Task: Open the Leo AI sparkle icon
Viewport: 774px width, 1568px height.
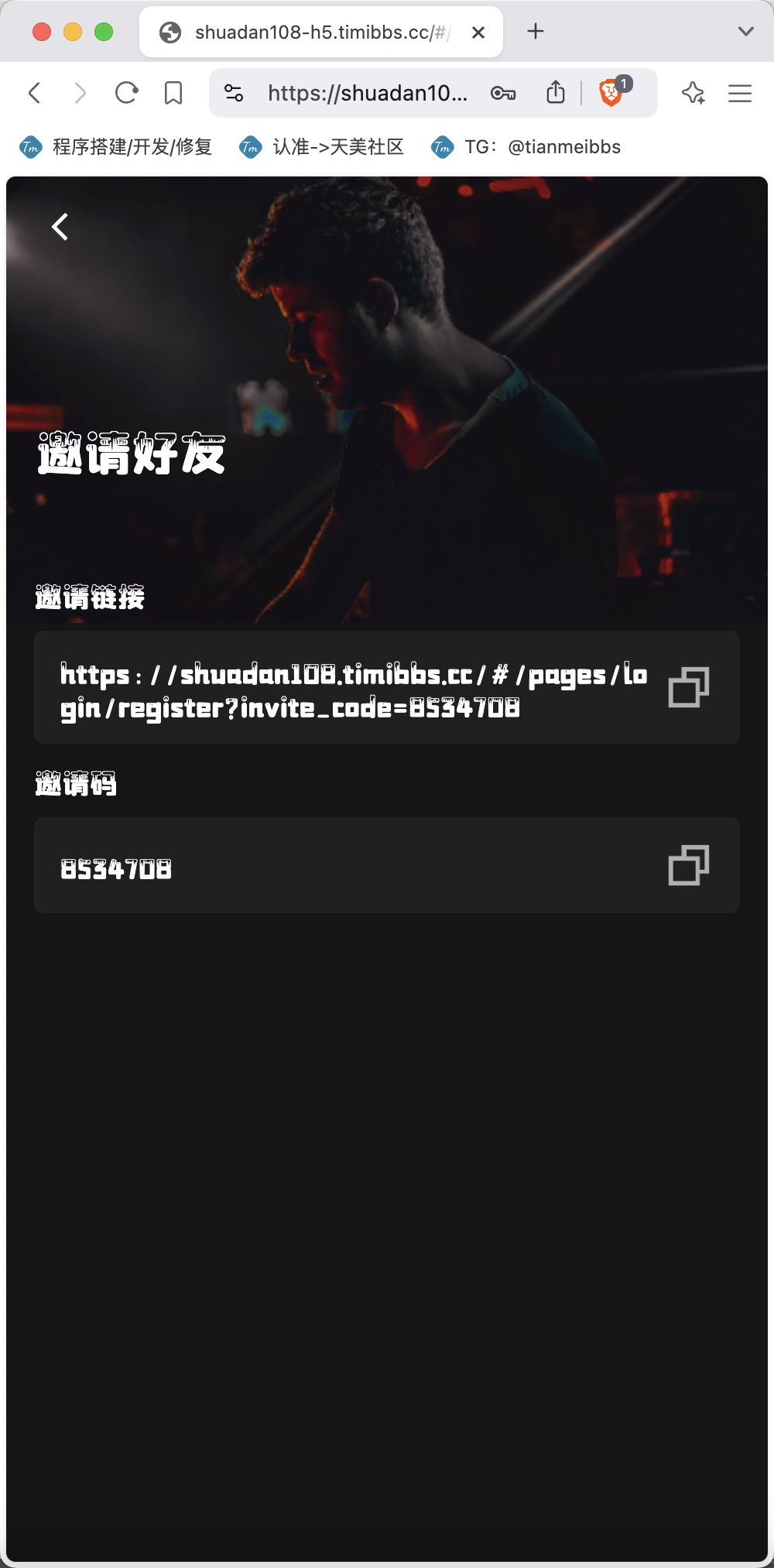Action: 694,93
